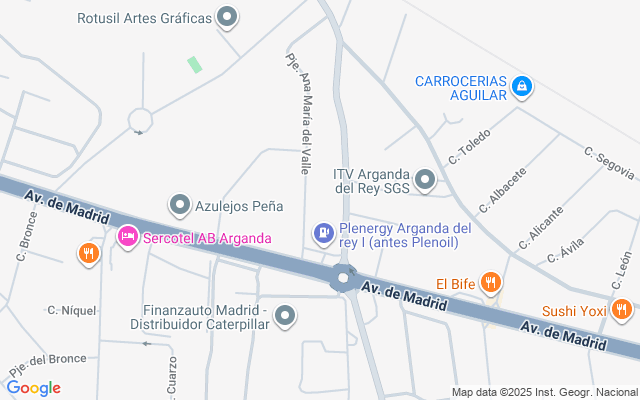Open the ITV Arganda del Rey SGS pin

(425, 180)
